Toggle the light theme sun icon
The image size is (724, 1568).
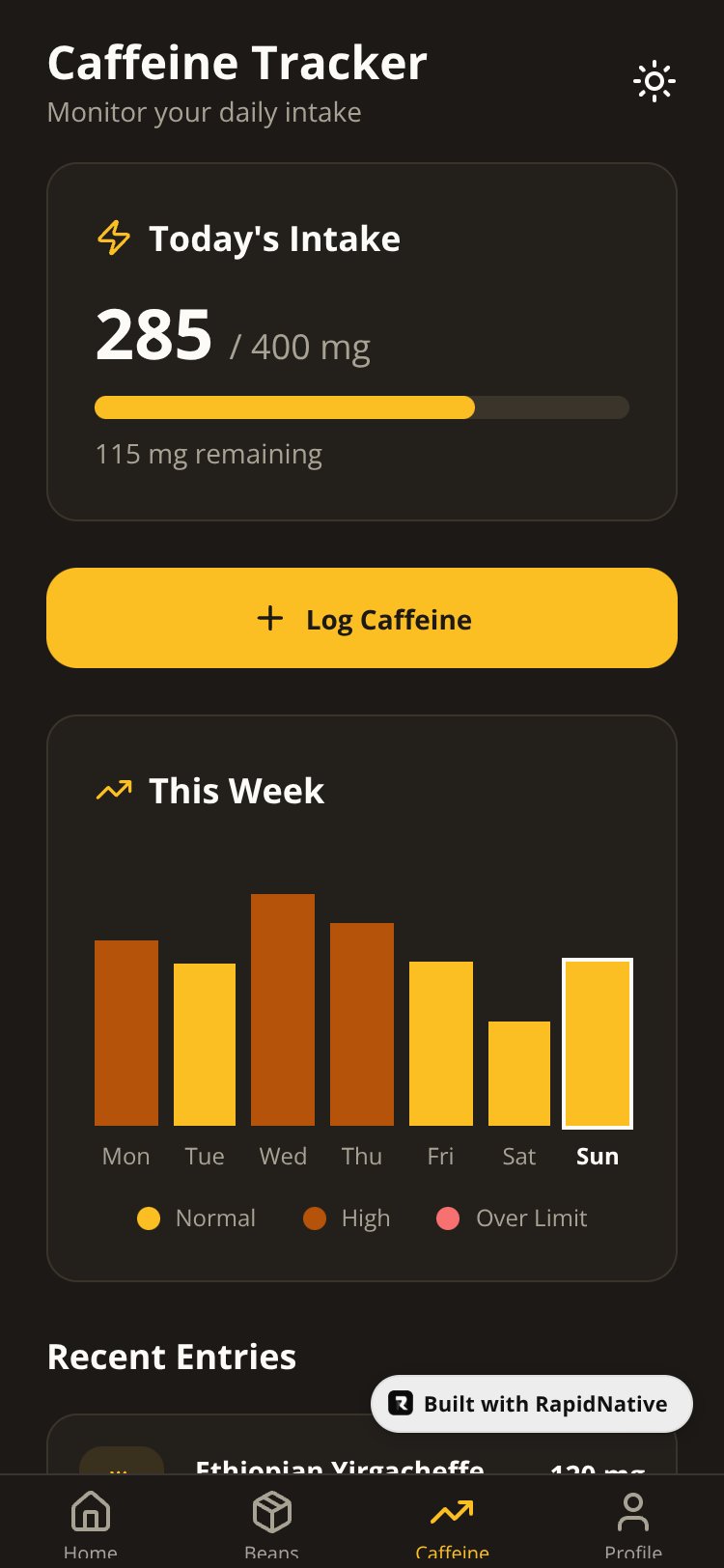point(654,81)
